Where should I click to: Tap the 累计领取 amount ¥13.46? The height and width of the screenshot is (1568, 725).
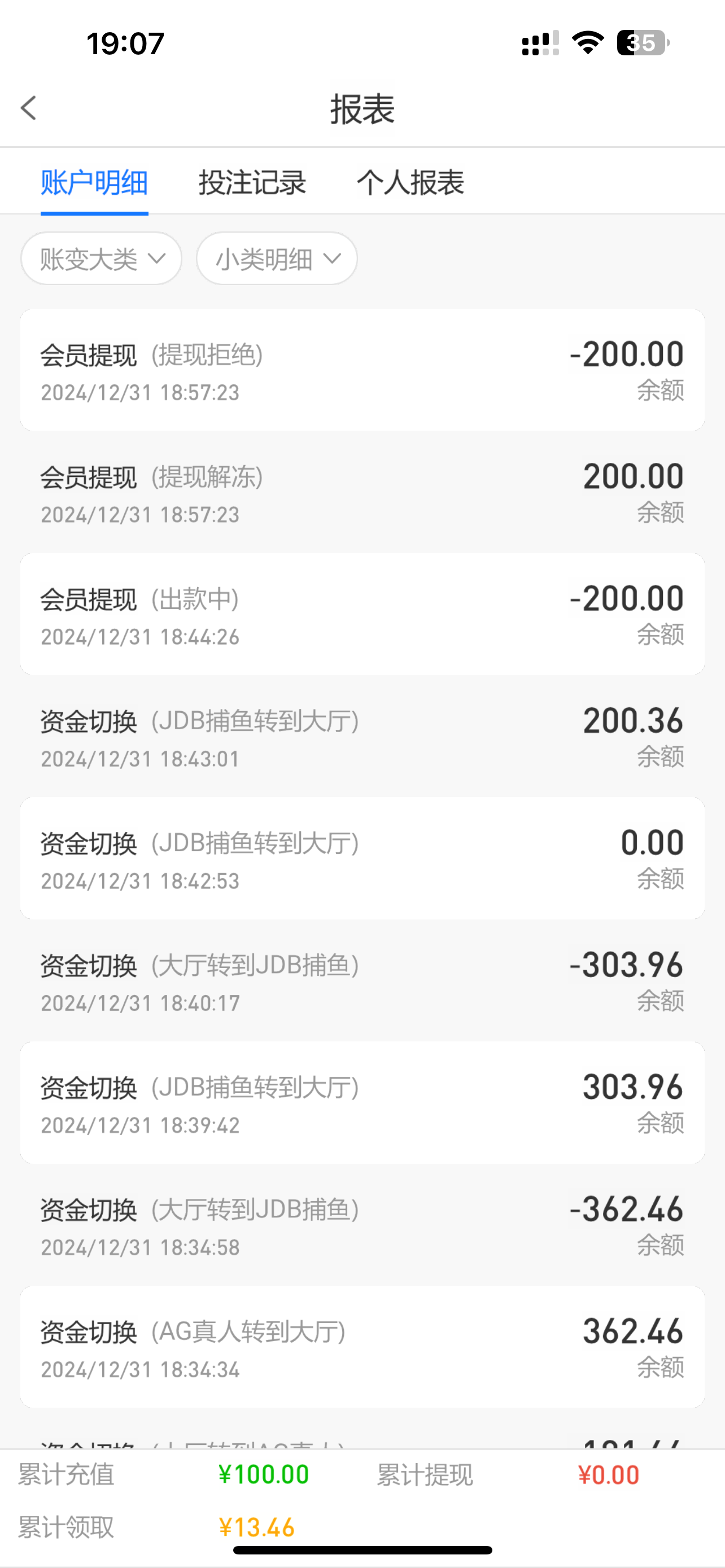point(256,1527)
